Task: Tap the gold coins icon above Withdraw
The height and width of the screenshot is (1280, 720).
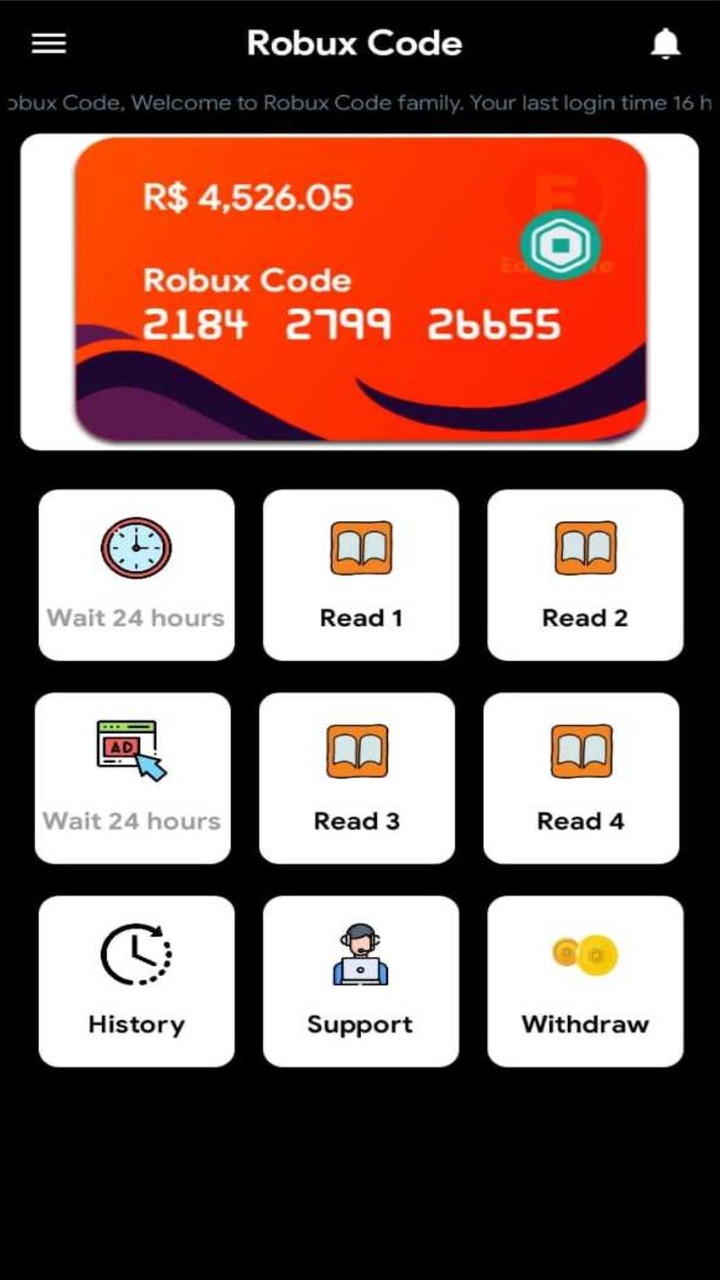Action: (585, 954)
